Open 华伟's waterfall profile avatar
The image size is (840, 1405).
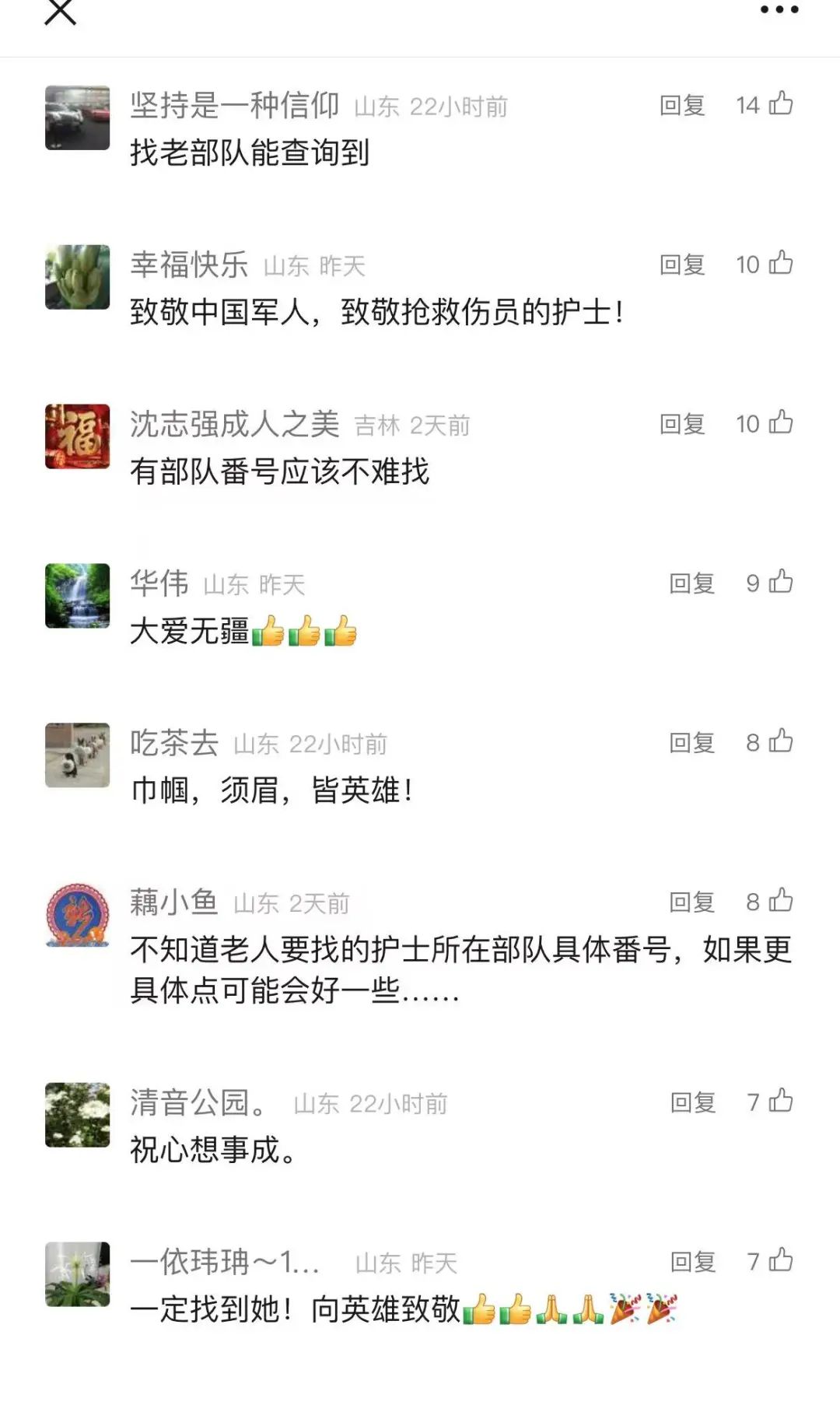click(x=77, y=596)
